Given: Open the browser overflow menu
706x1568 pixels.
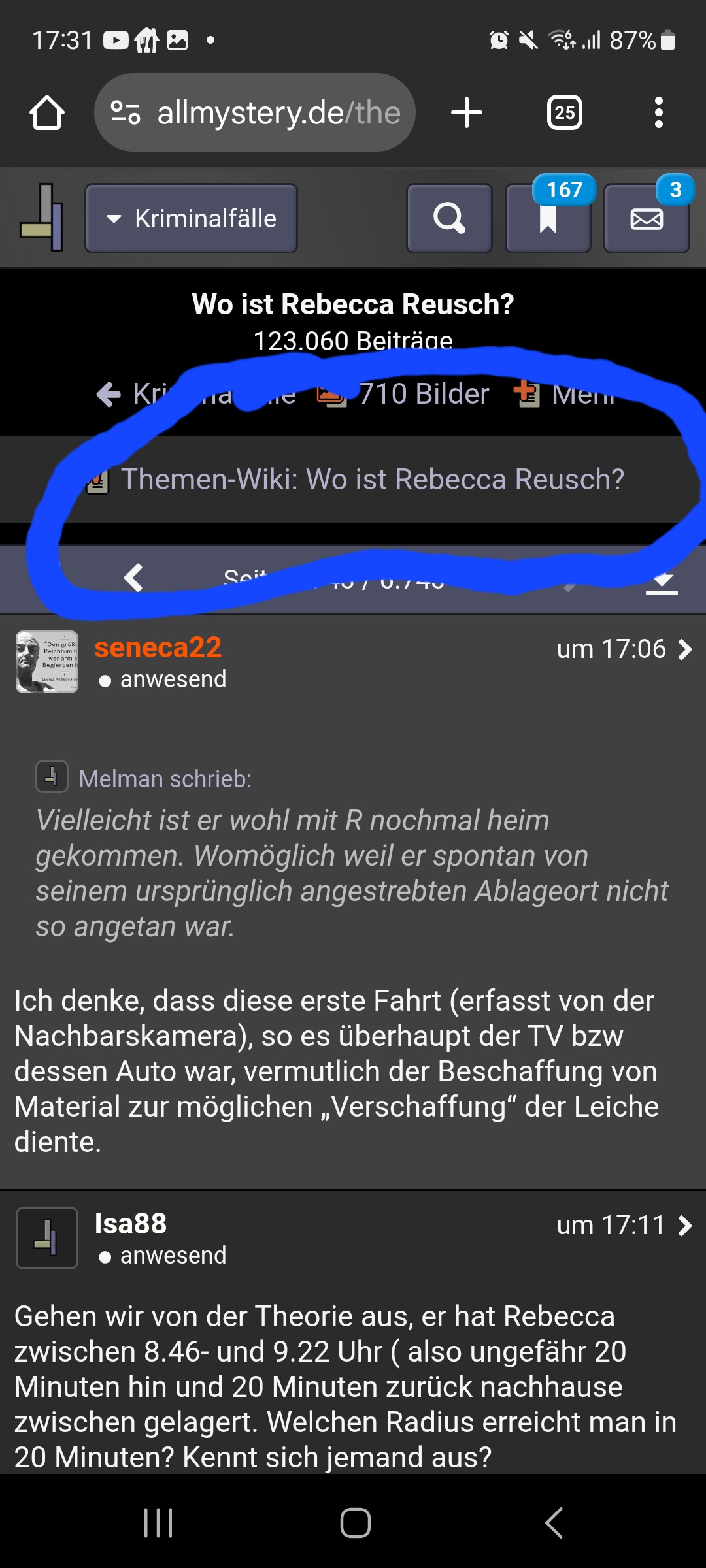Looking at the screenshot, I should 658,113.
